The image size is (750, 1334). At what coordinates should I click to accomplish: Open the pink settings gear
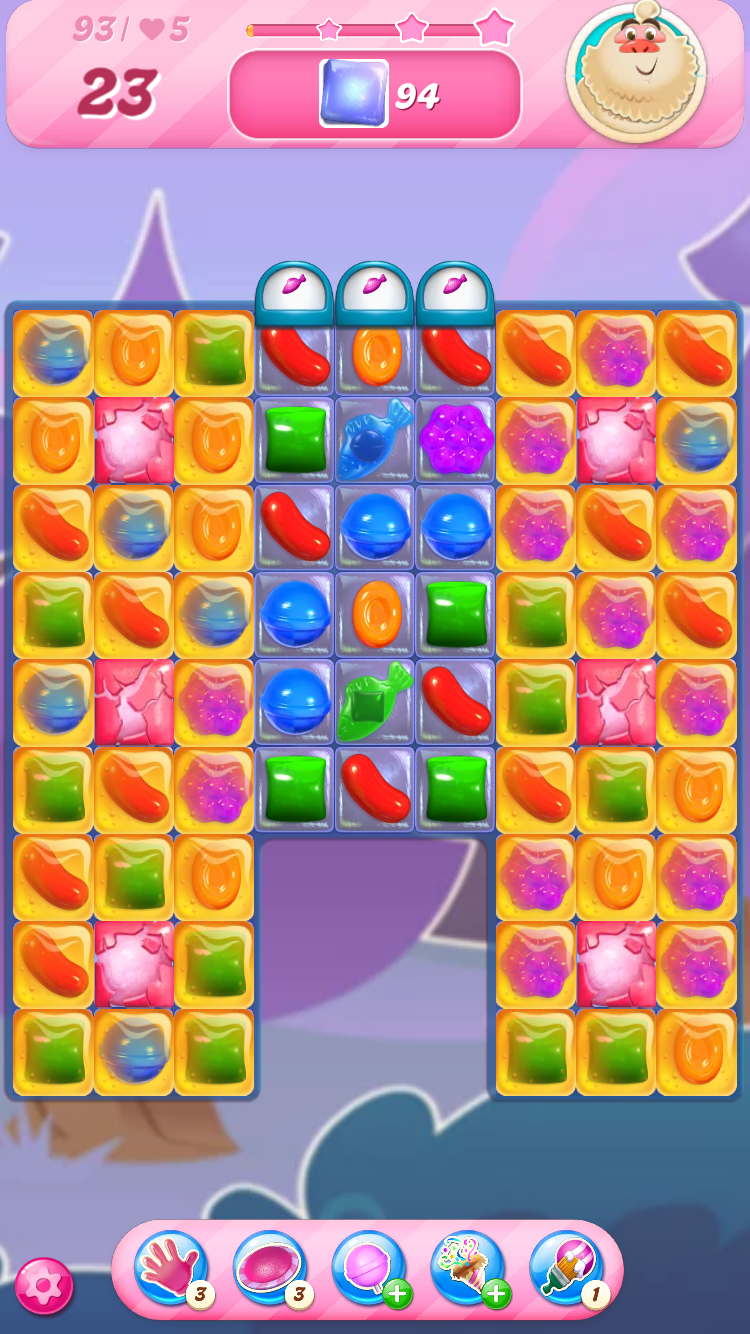pos(44,1286)
